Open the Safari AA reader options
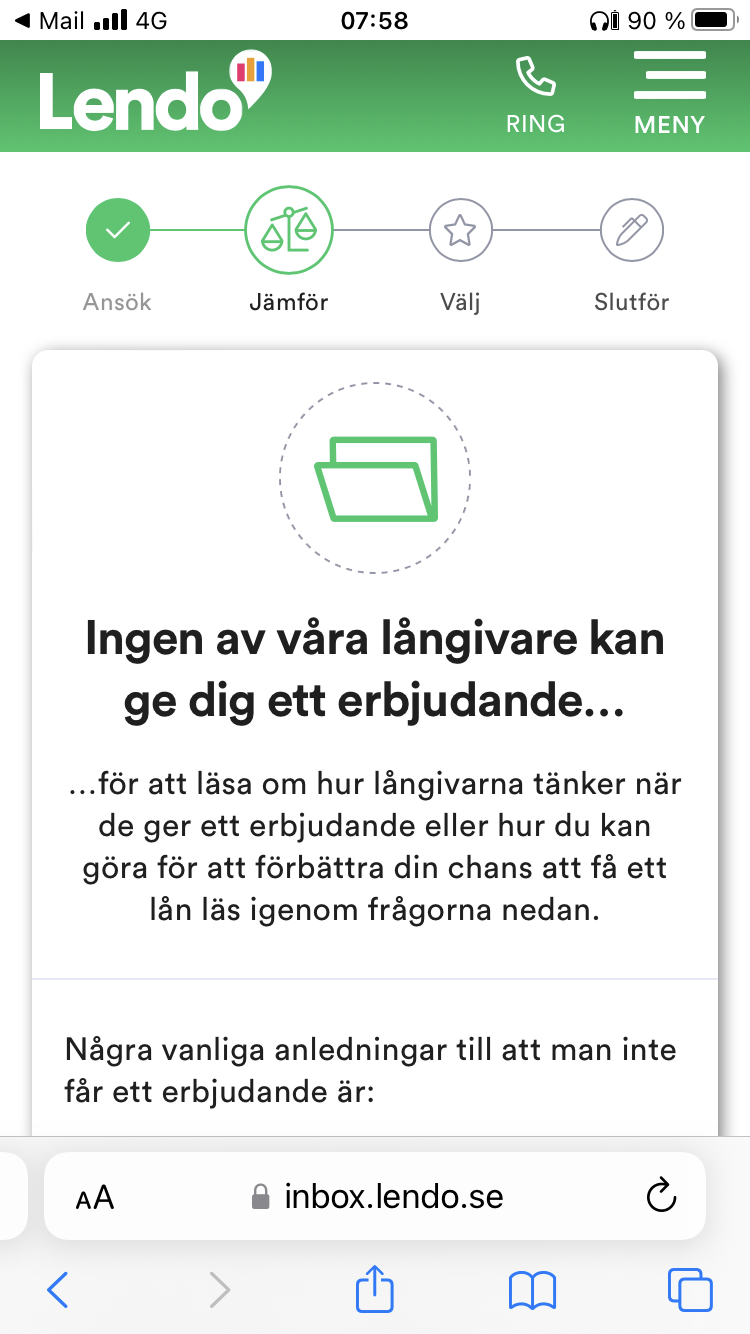 95,1197
